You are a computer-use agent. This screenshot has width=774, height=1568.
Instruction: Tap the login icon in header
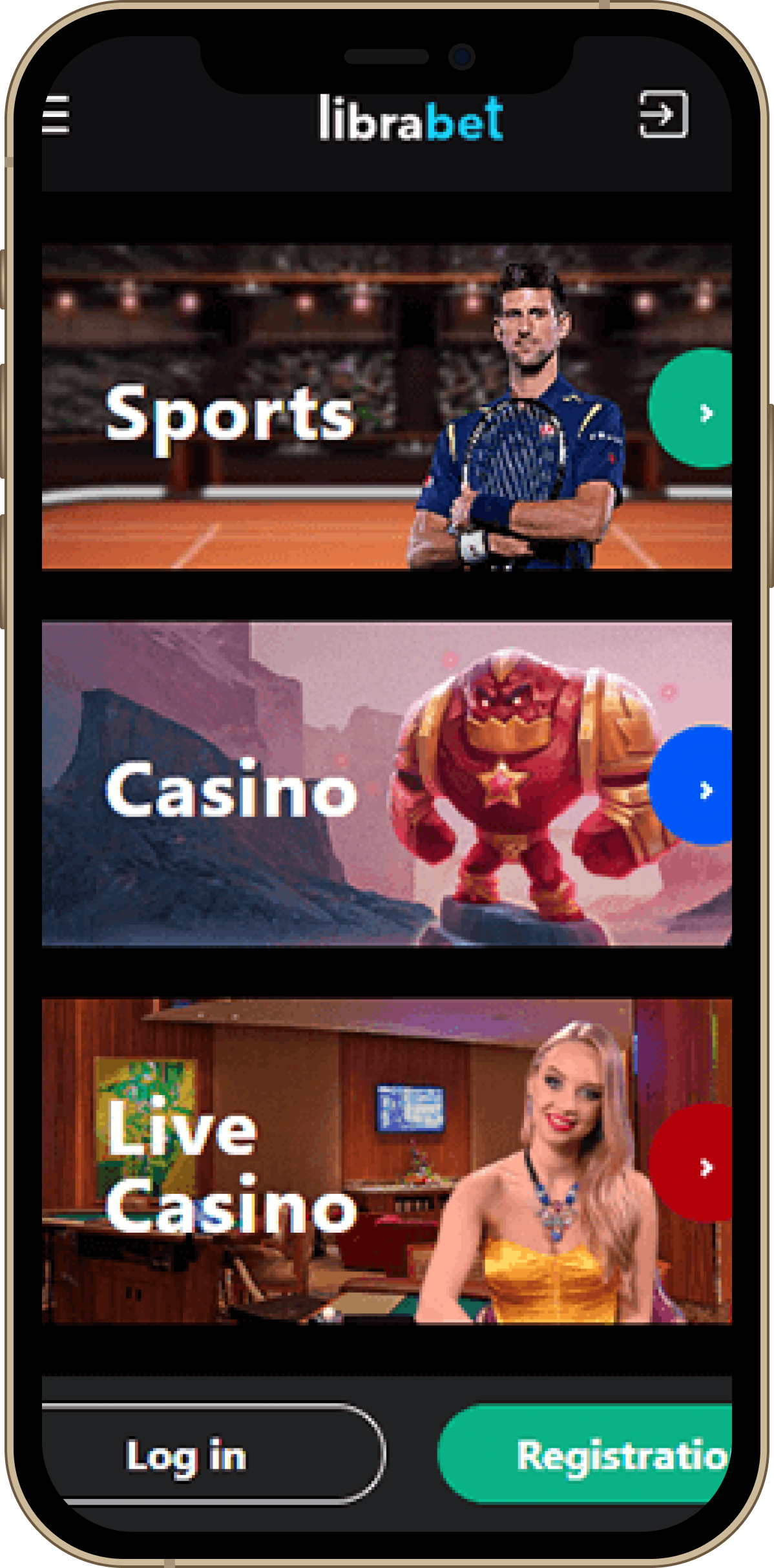pos(663,114)
